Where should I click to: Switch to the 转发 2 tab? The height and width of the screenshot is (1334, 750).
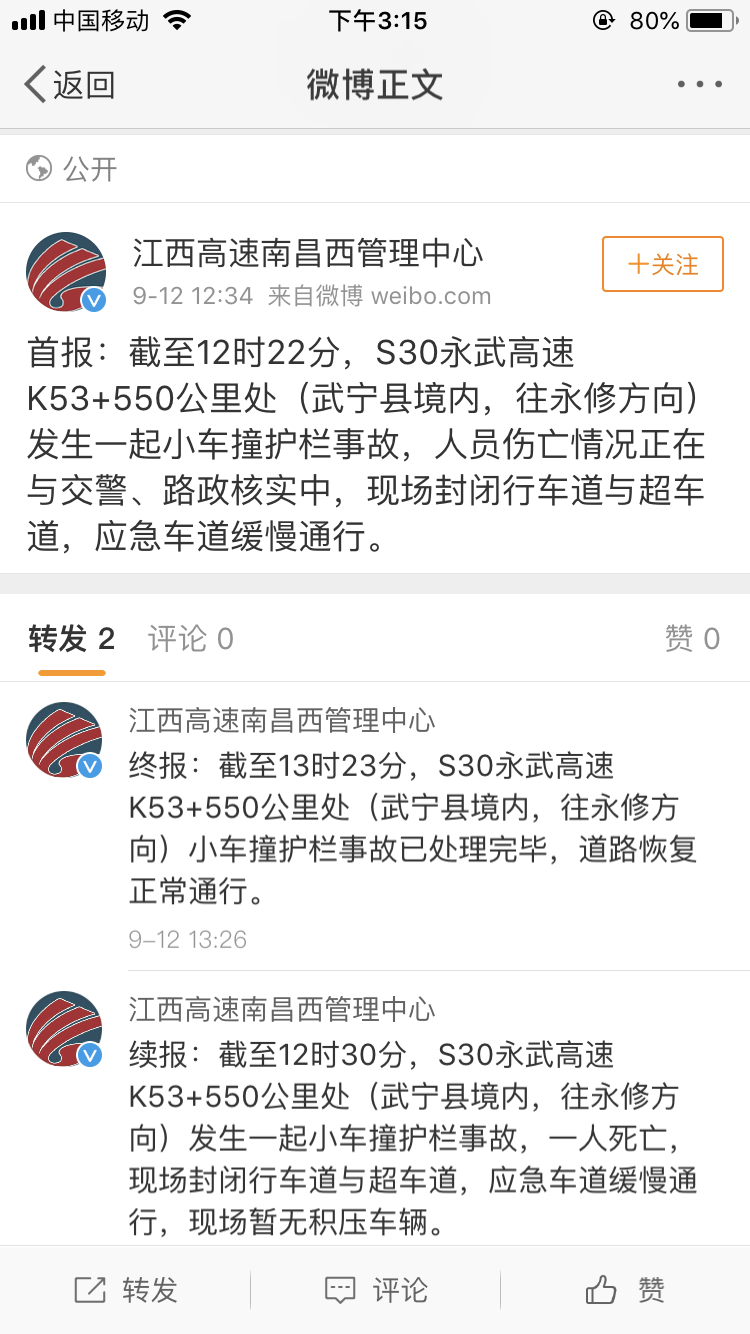(x=72, y=638)
